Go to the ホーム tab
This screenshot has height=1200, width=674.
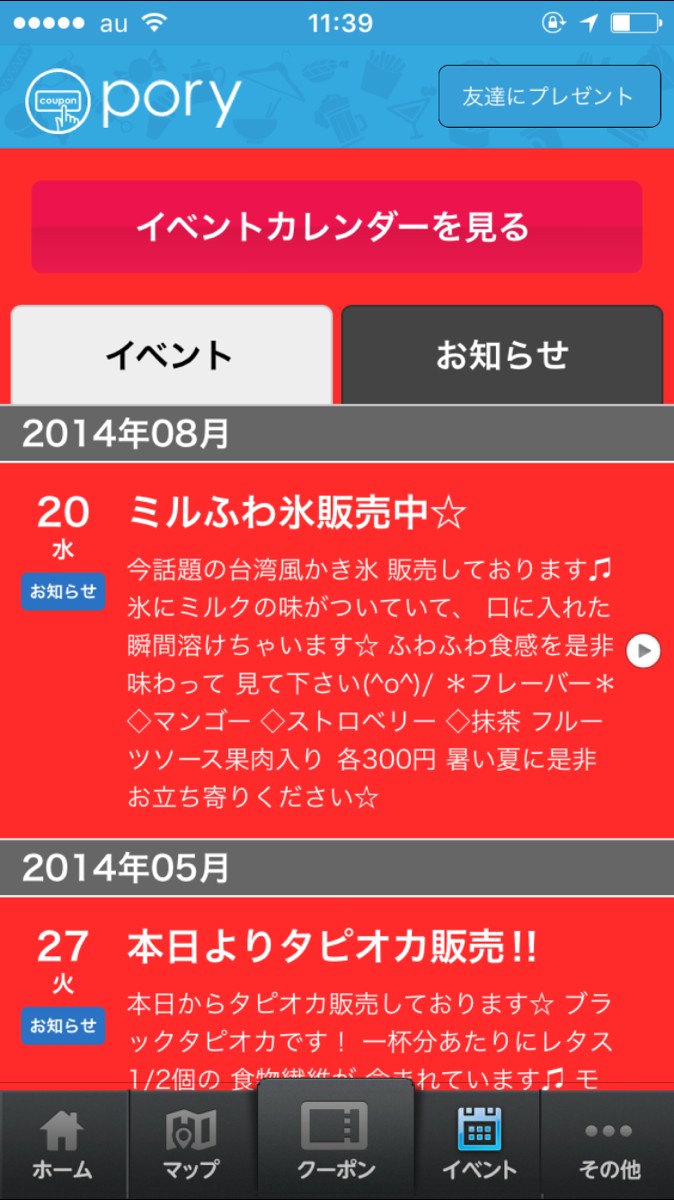63,1145
